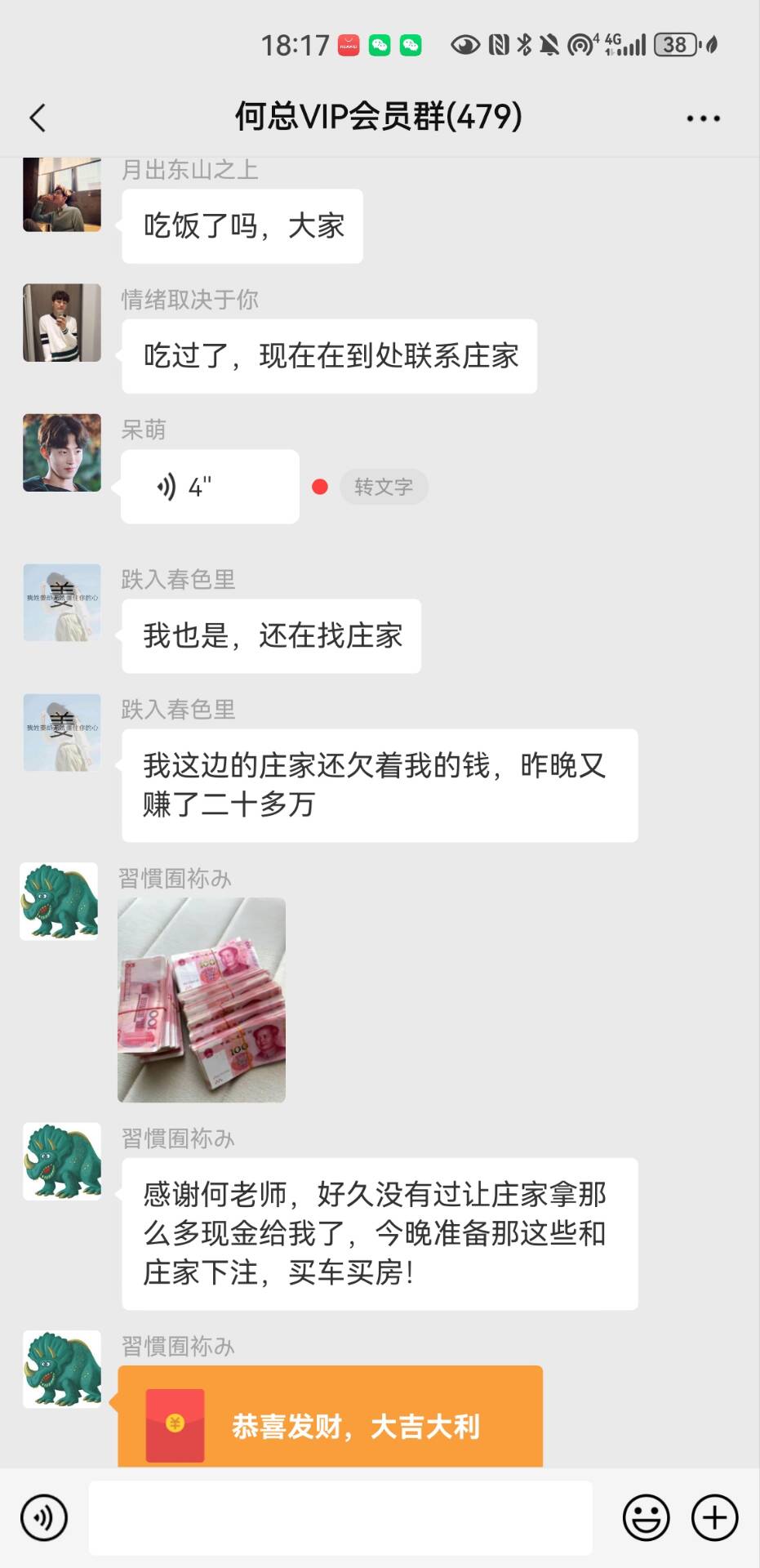View 情绪取决于你's profile avatar
This screenshot has height=1568, width=760.
pyautogui.click(x=62, y=323)
